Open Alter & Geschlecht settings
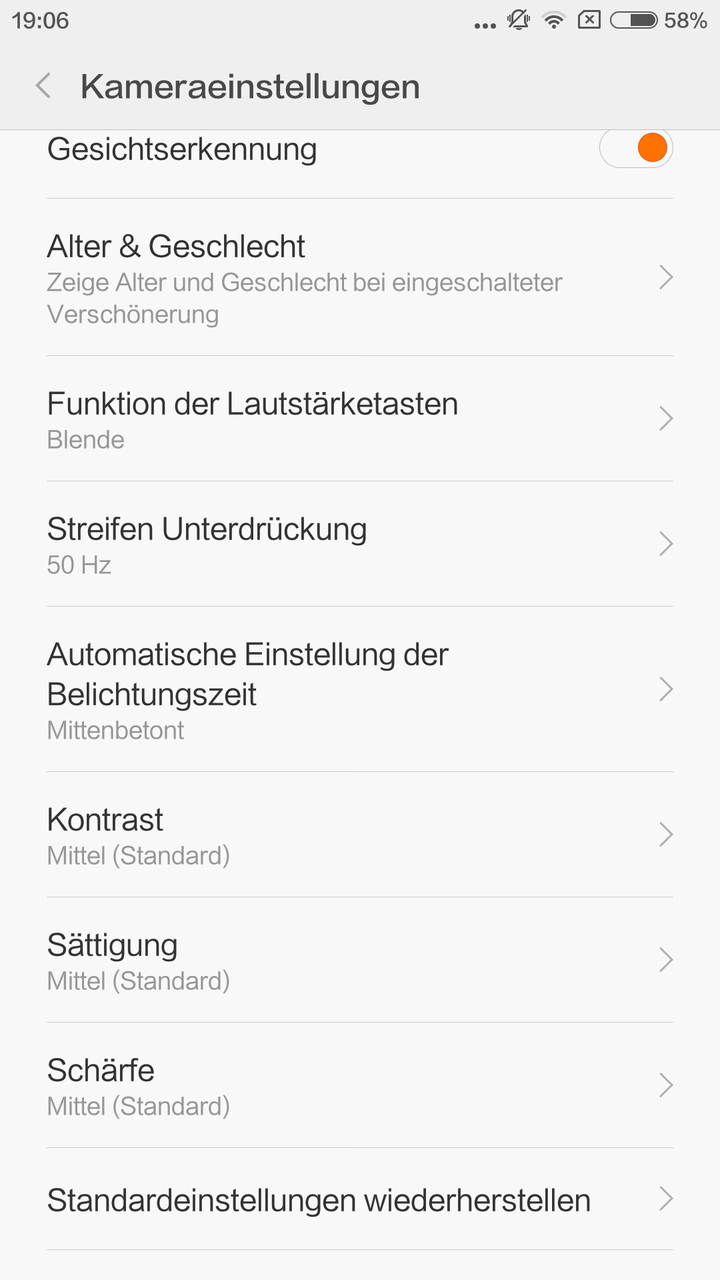Viewport: 720px width, 1280px height. click(x=360, y=278)
